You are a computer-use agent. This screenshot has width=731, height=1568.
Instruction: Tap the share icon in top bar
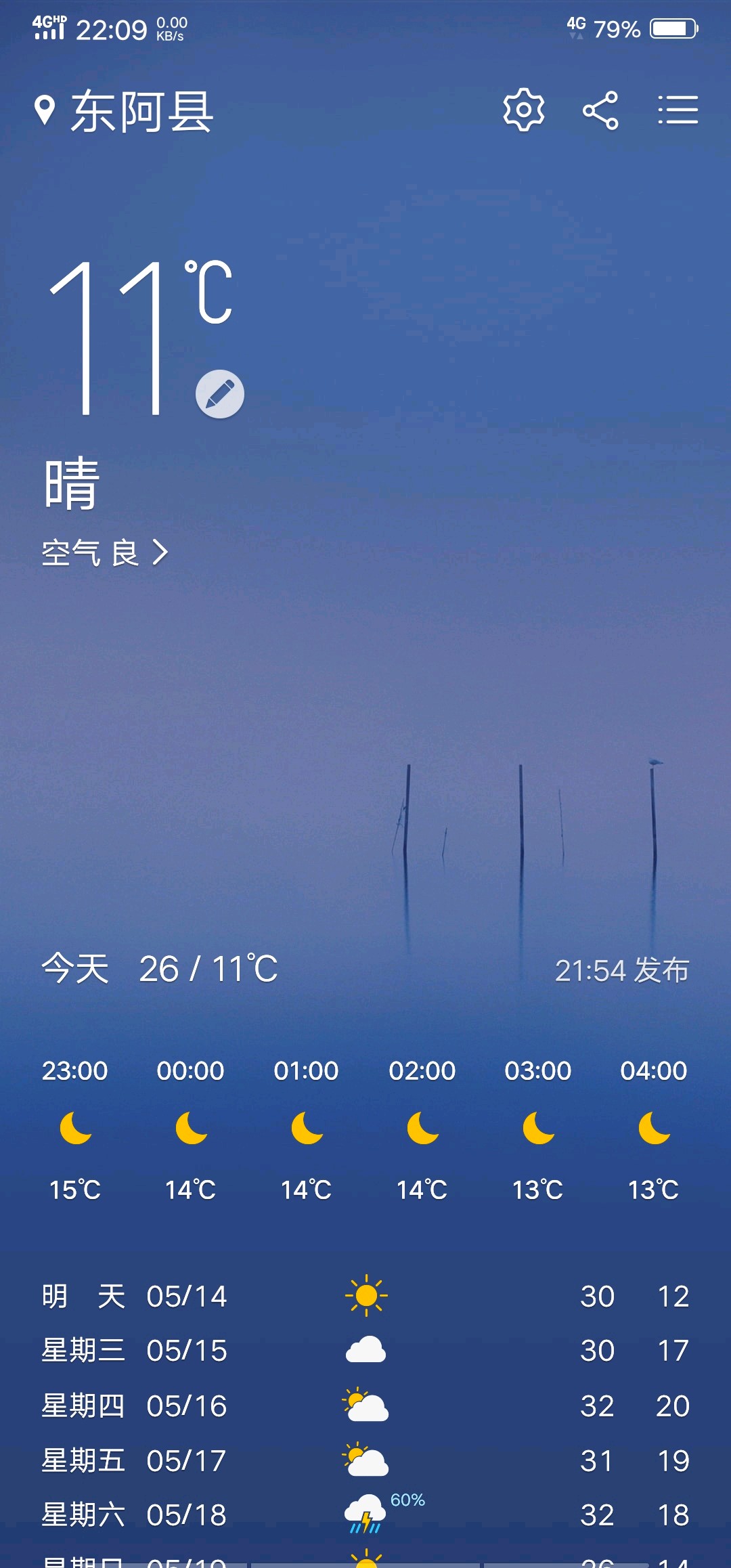point(601,110)
